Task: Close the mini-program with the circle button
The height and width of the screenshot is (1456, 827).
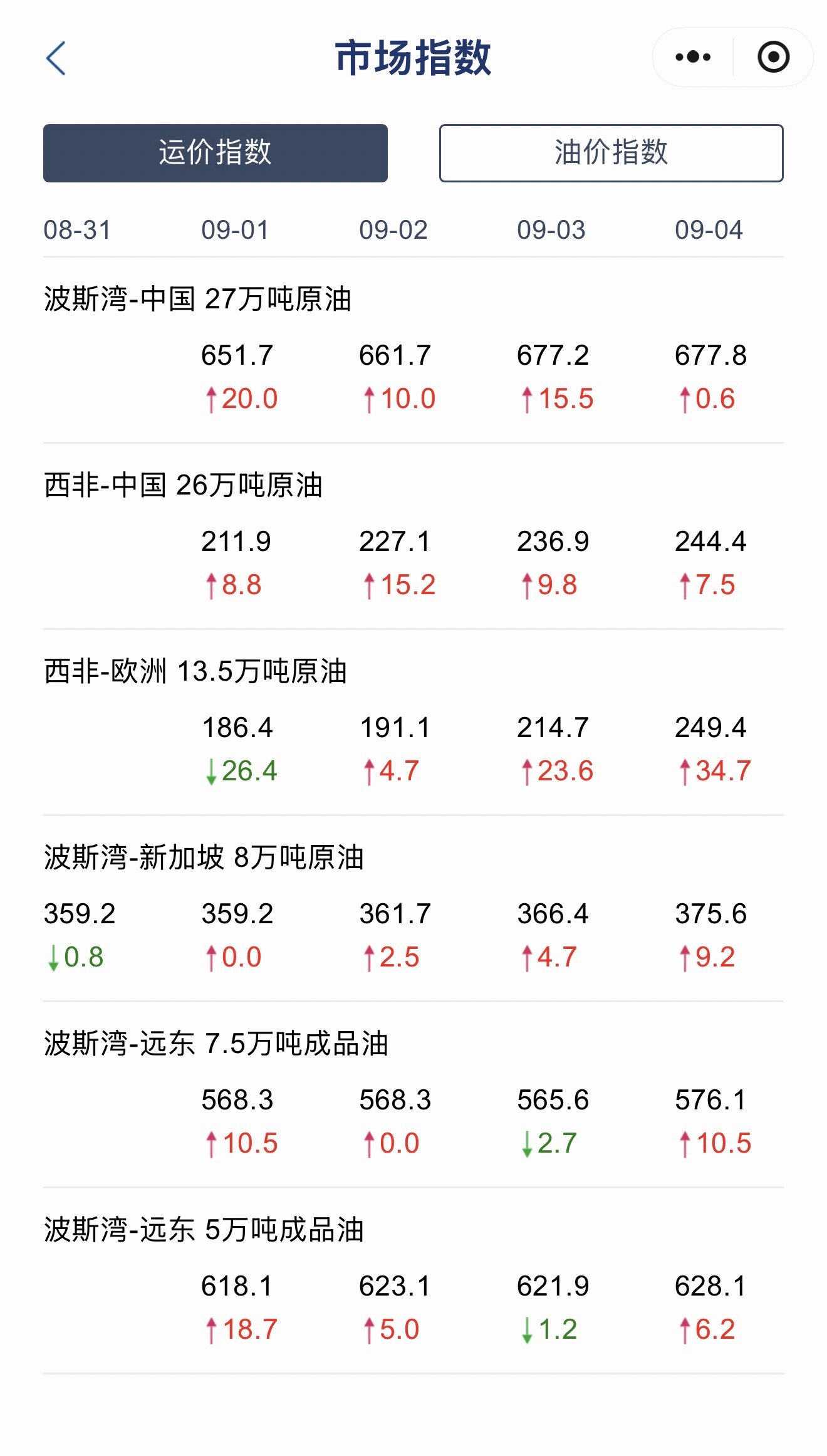Action: coord(774,57)
